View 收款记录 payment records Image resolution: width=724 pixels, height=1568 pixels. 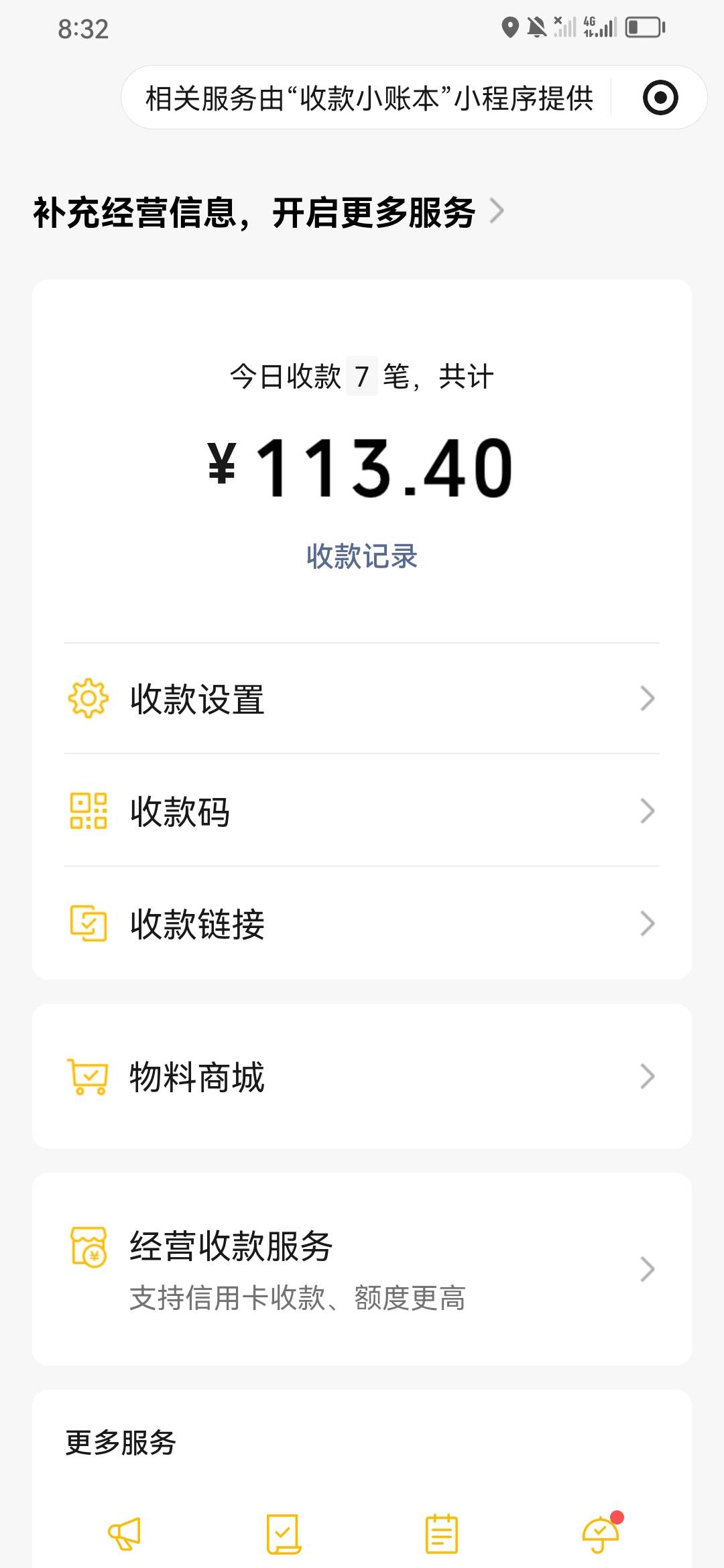click(362, 556)
